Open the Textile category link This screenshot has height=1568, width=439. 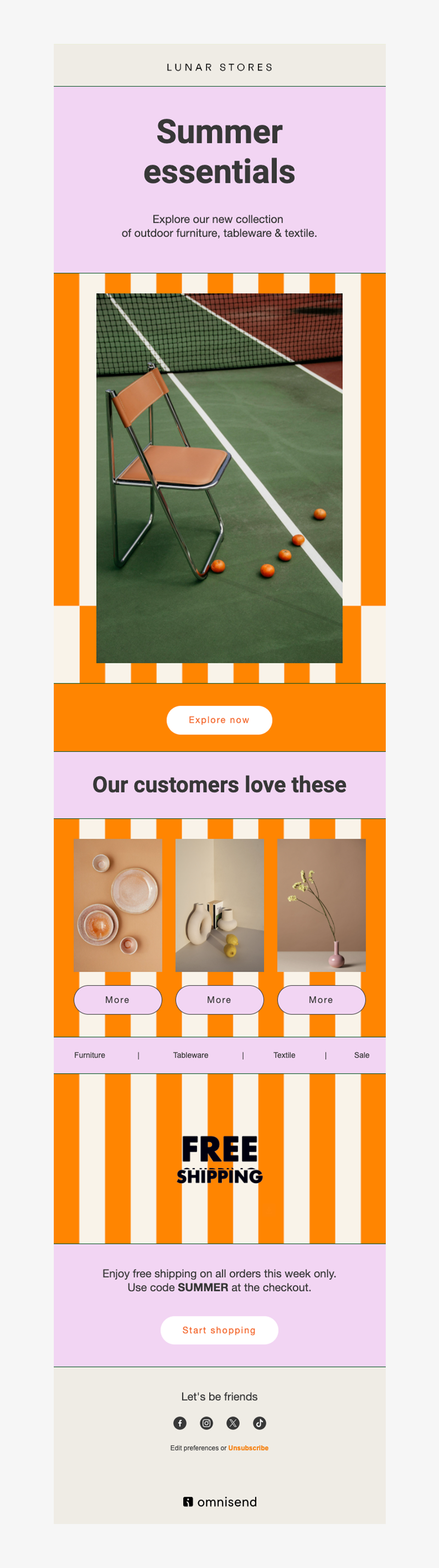(x=284, y=1055)
